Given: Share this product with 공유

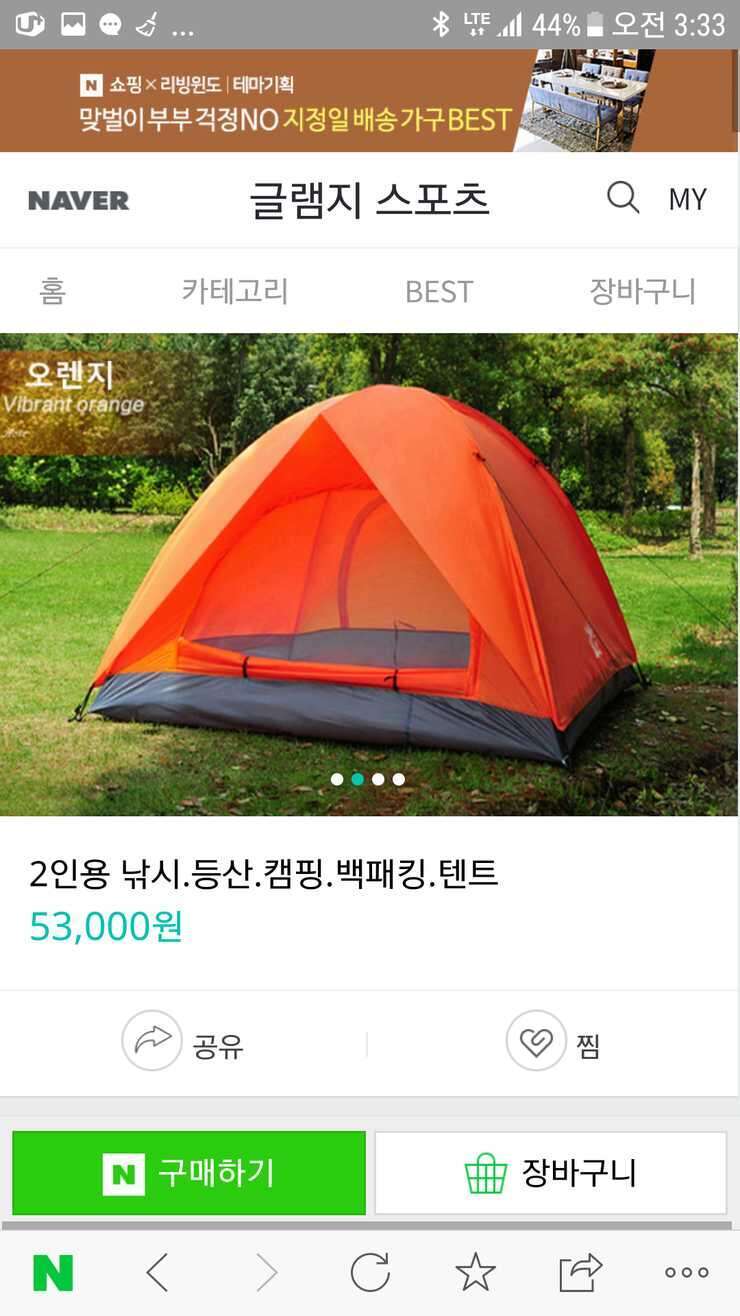Looking at the screenshot, I should [184, 1041].
